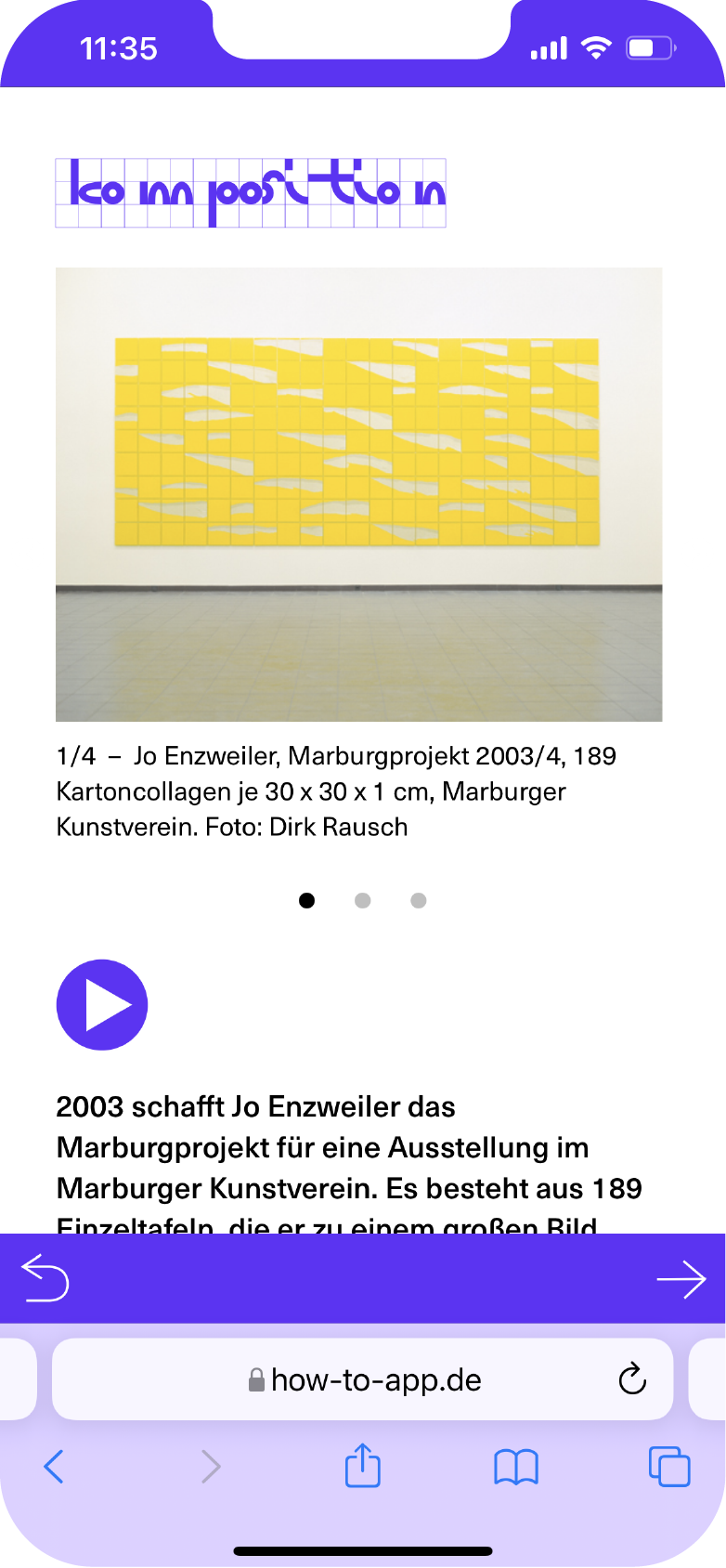The width and height of the screenshot is (726, 1568).
Task: Go back in Safari browser history
Action: click(54, 1467)
